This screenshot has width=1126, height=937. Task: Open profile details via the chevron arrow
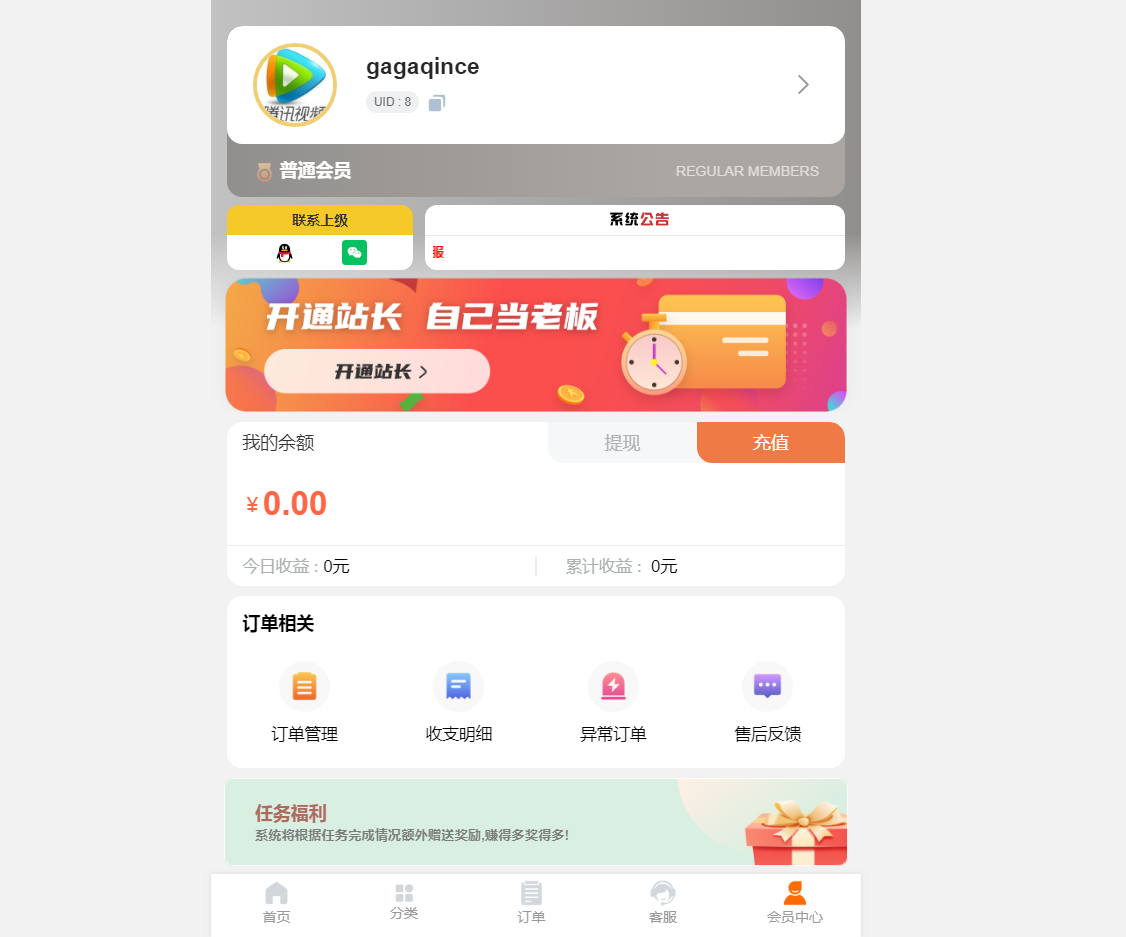pos(802,85)
